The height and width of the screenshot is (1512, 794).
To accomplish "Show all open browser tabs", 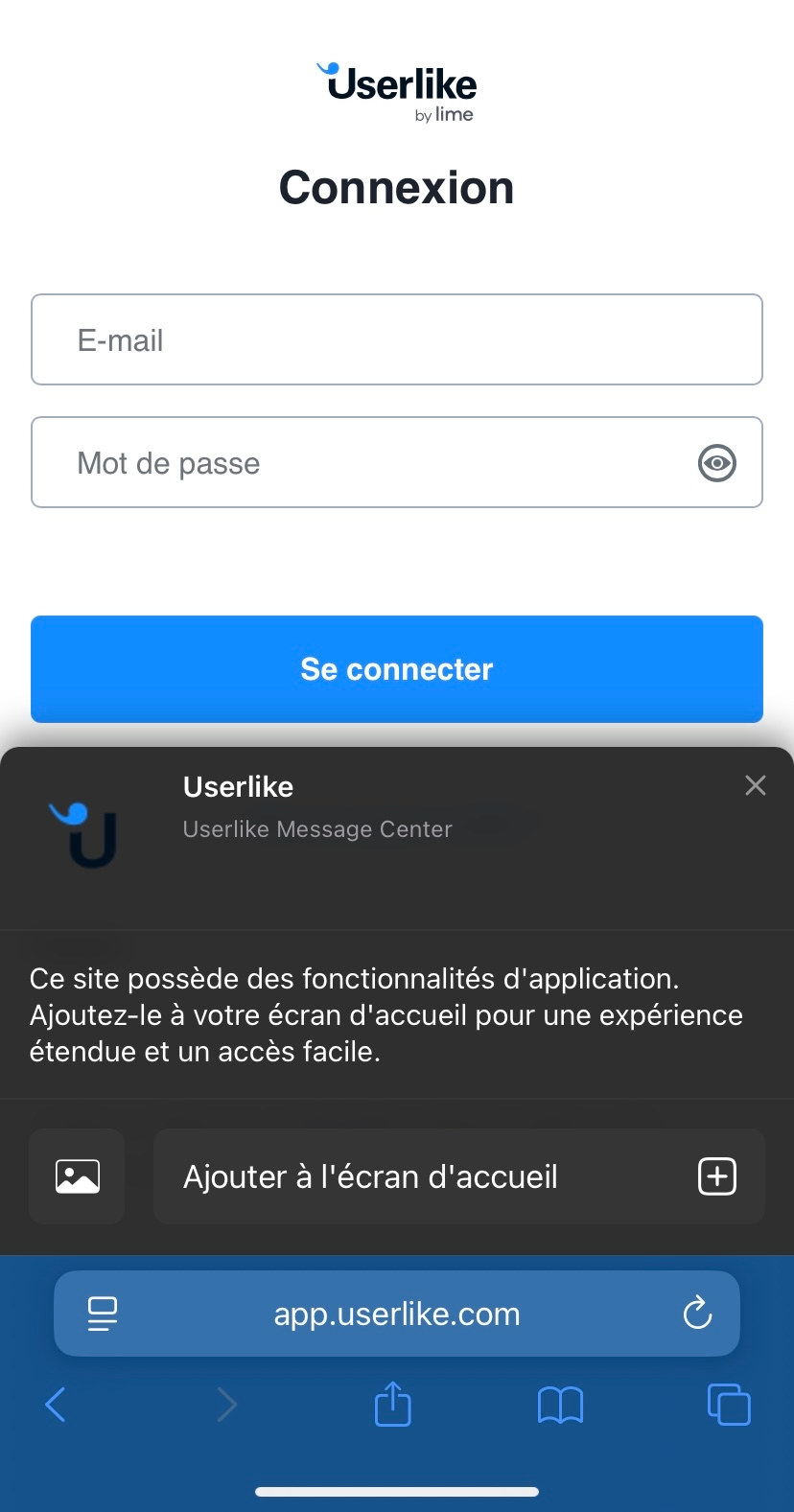I will tap(729, 1405).
